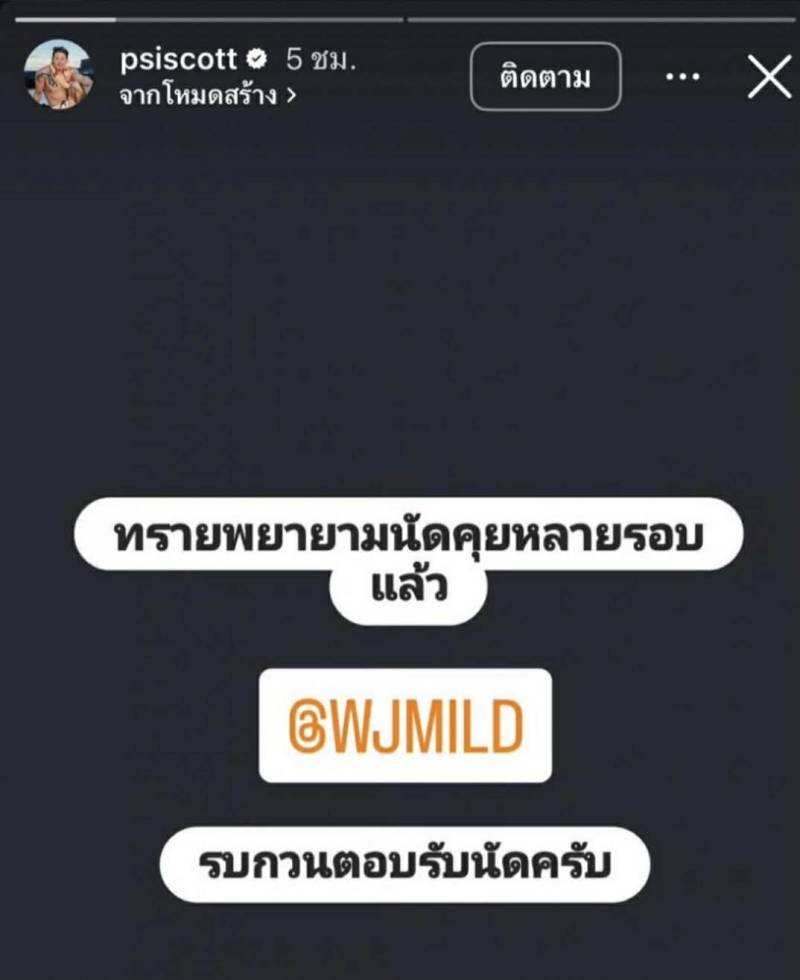Open psiscott's profile picture
This screenshot has height=980, width=800.
coord(59,74)
